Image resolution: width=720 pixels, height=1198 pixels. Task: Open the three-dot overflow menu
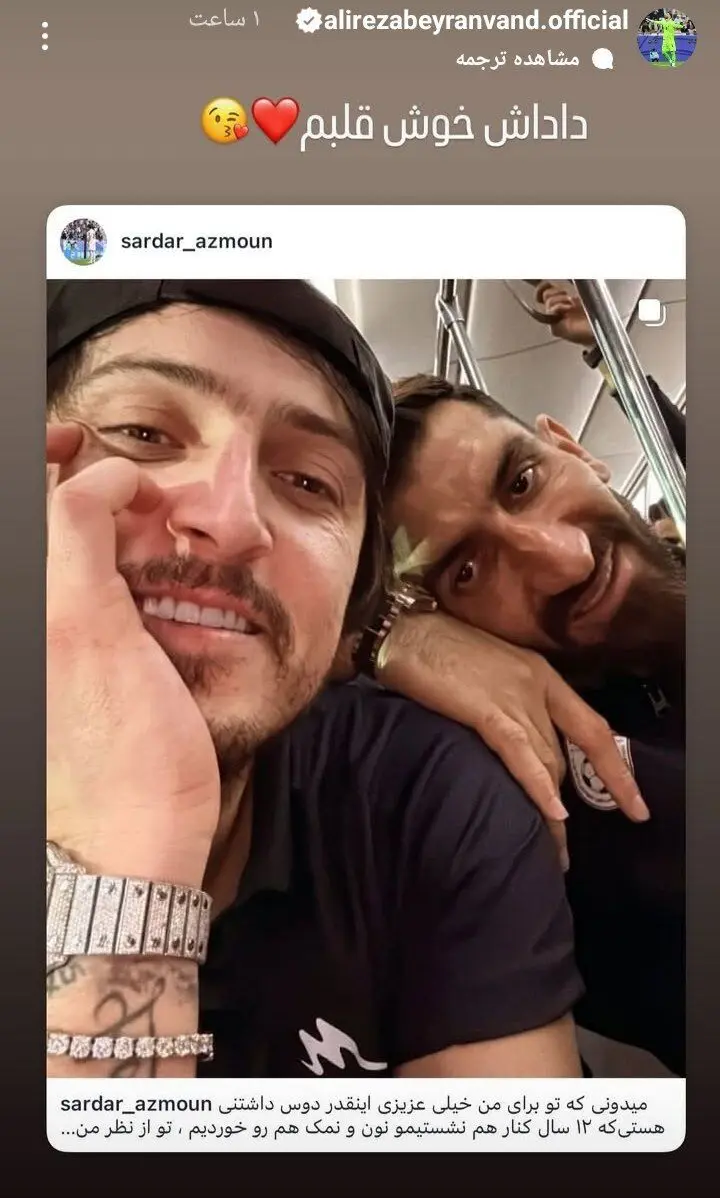45,36
